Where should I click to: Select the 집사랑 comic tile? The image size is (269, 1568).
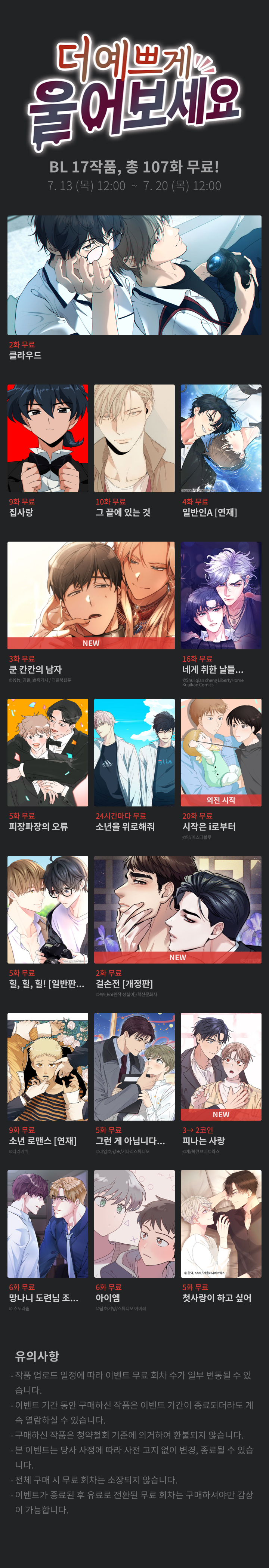(47, 438)
